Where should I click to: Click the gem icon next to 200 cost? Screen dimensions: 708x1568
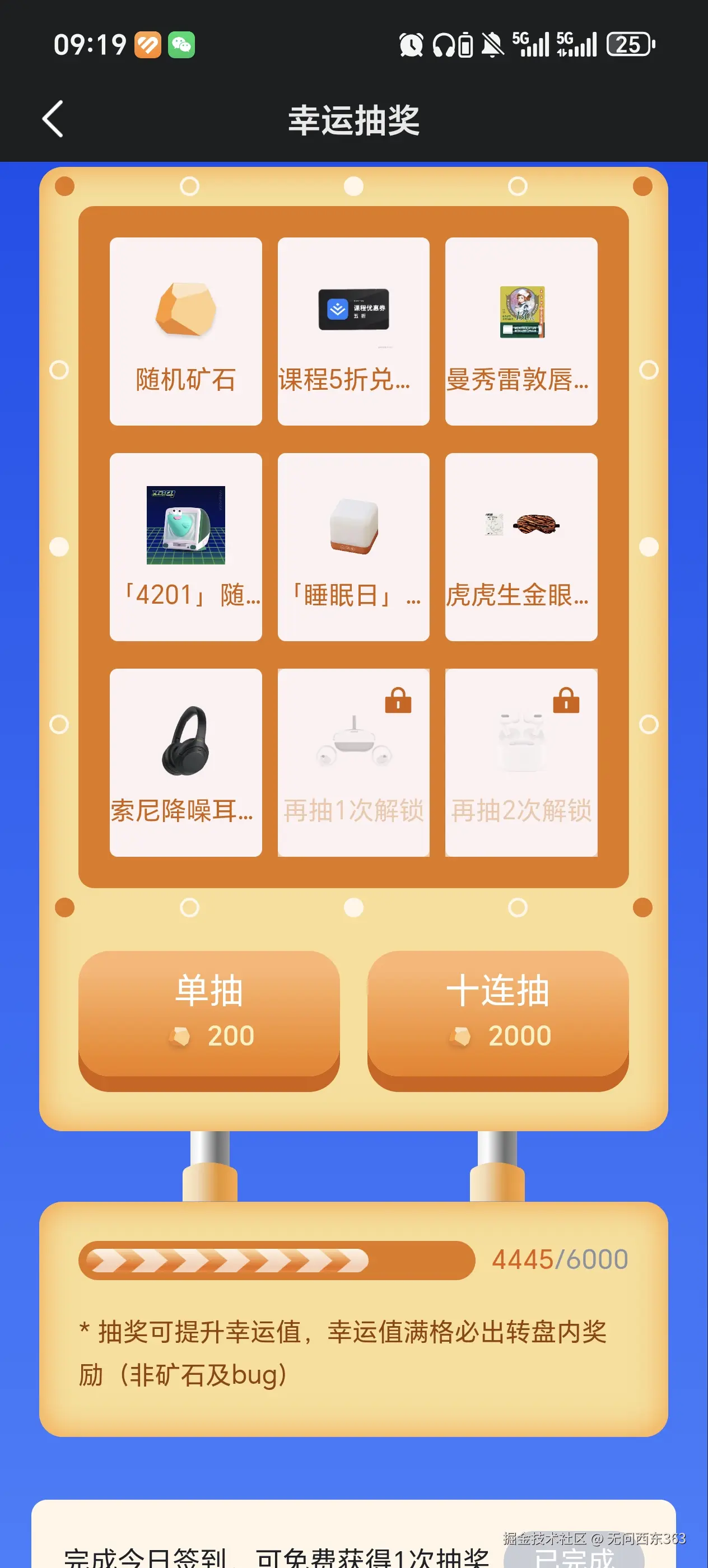point(180,1035)
